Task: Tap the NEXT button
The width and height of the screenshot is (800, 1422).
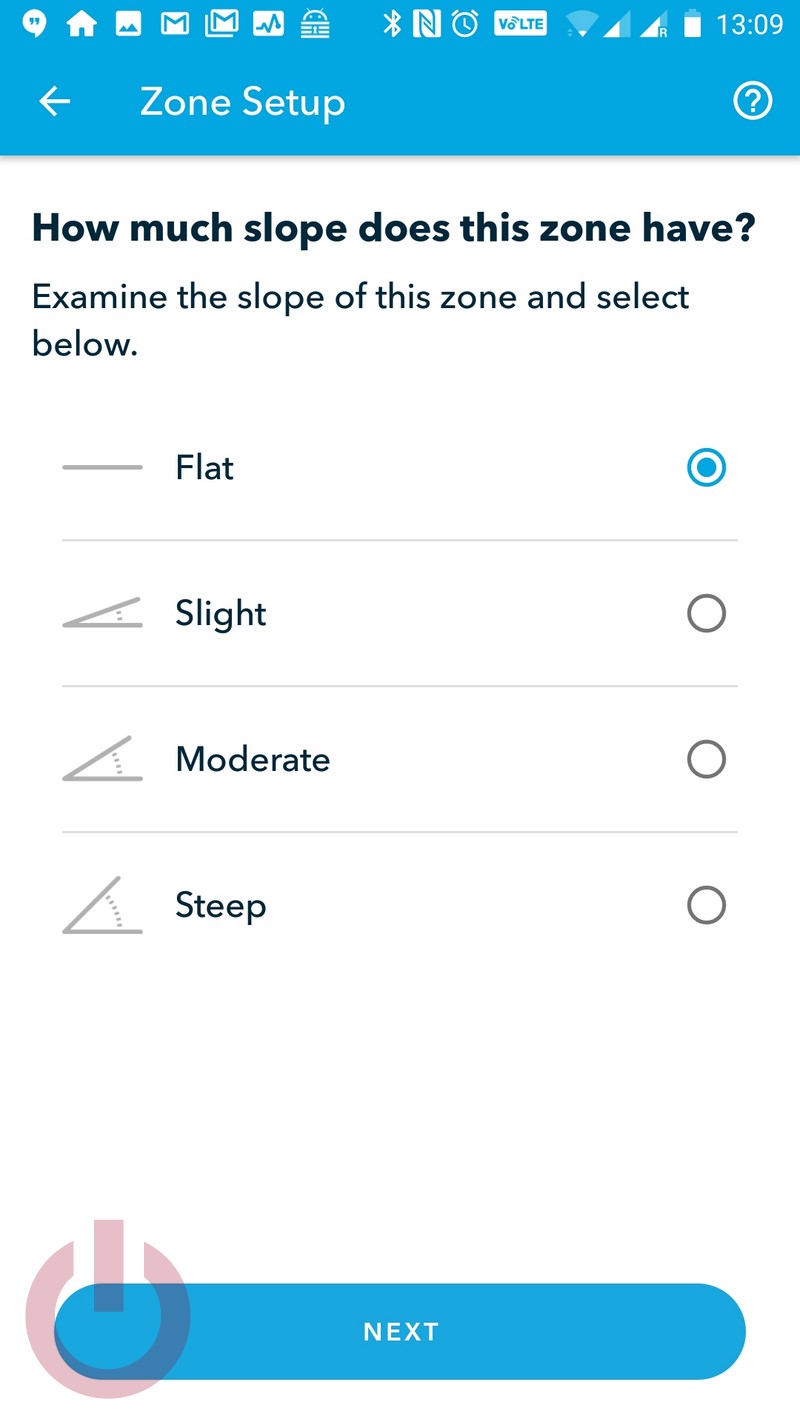Action: [x=400, y=1331]
